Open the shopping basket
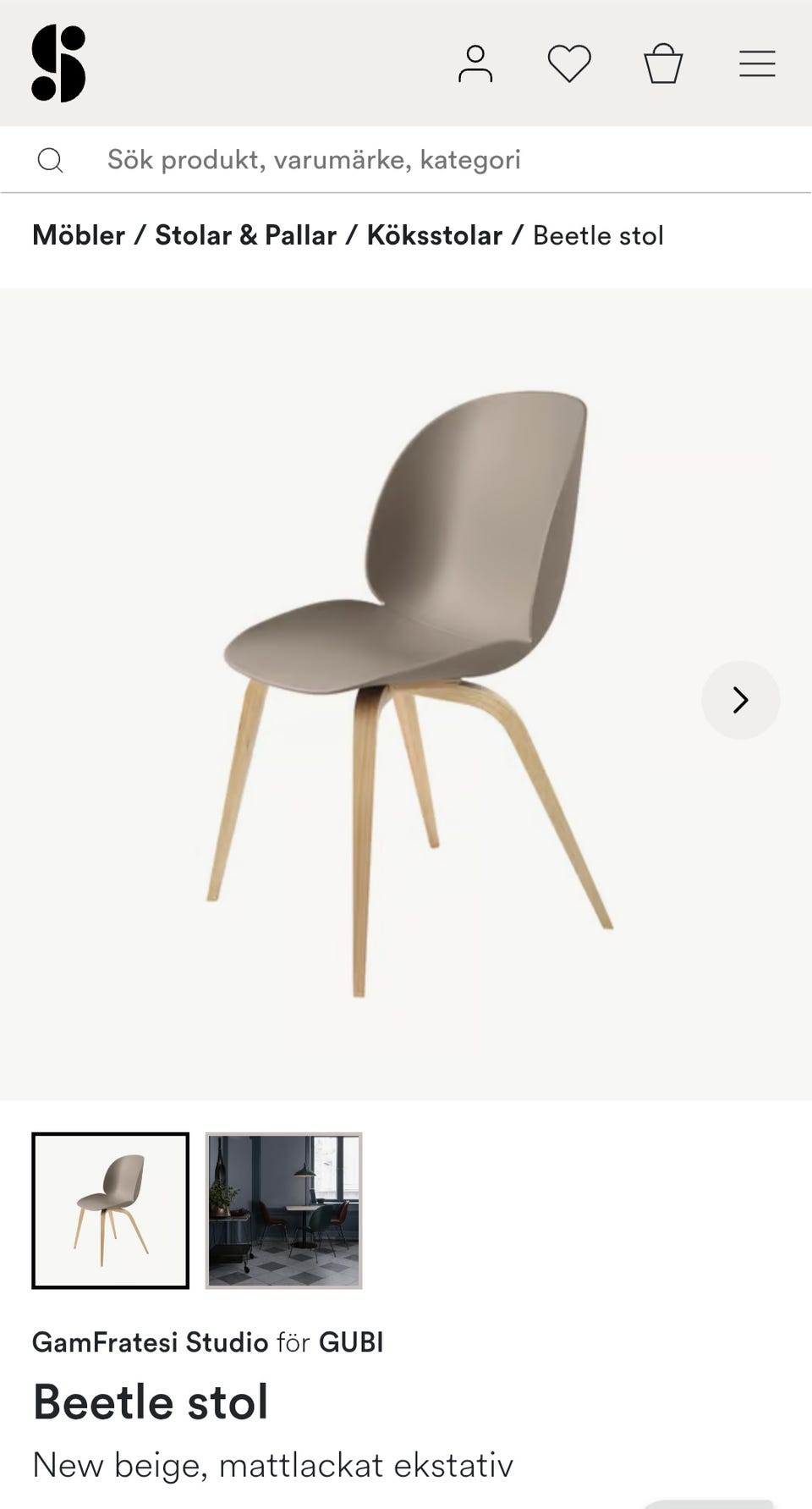The width and height of the screenshot is (812, 1509). (x=663, y=64)
